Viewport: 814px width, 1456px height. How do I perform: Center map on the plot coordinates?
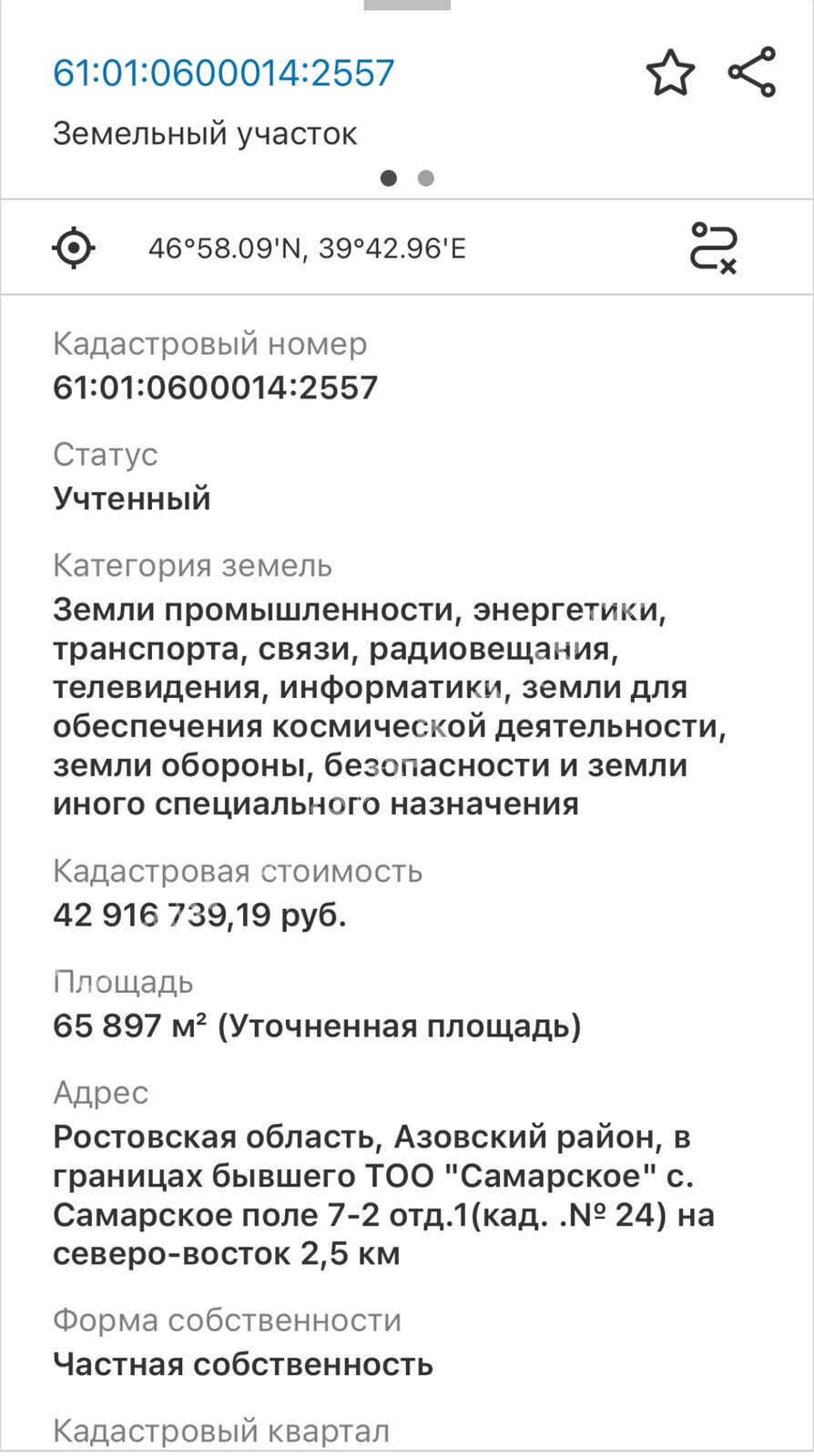(x=74, y=248)
